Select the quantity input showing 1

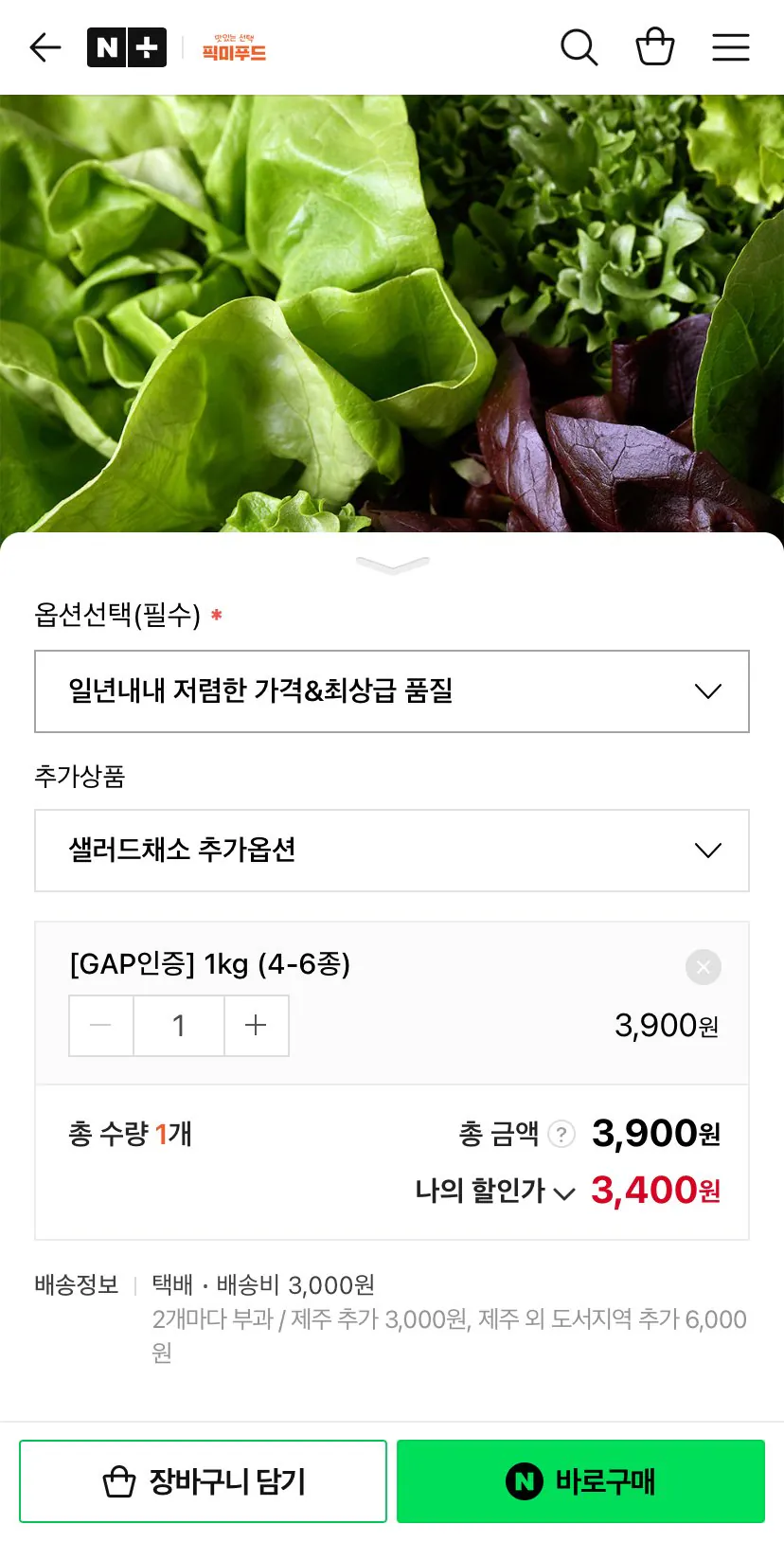click(x=178, y=1025)
